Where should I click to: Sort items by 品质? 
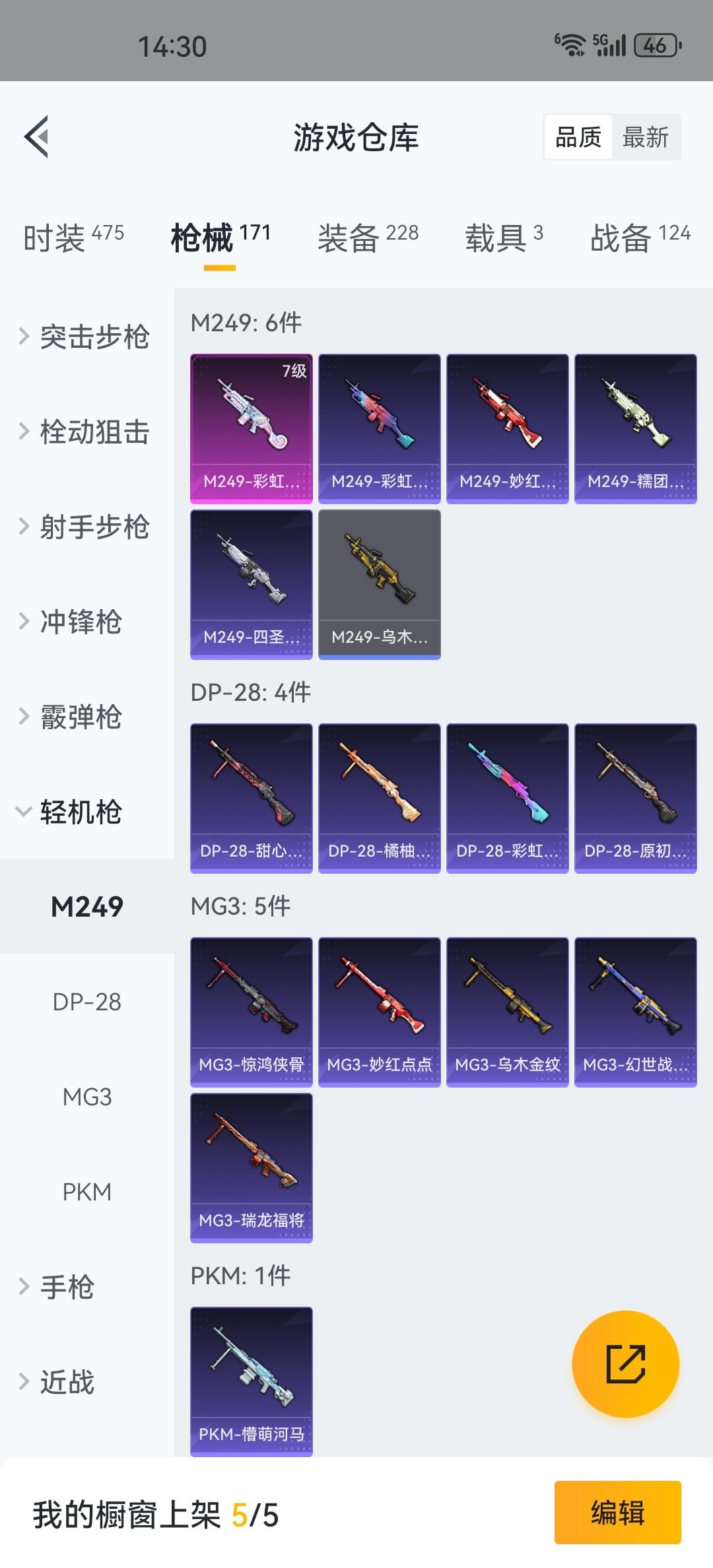pos(578,137)
